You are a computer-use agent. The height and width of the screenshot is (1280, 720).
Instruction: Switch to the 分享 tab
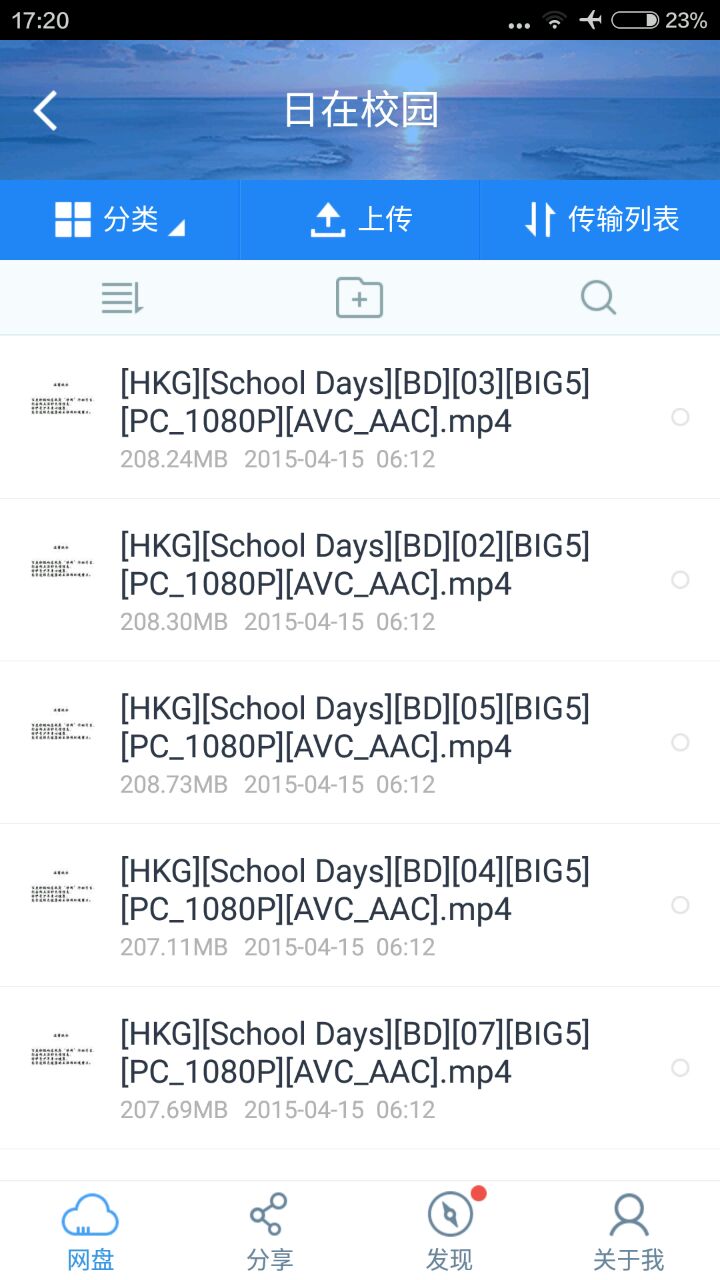coord(269,1231)
